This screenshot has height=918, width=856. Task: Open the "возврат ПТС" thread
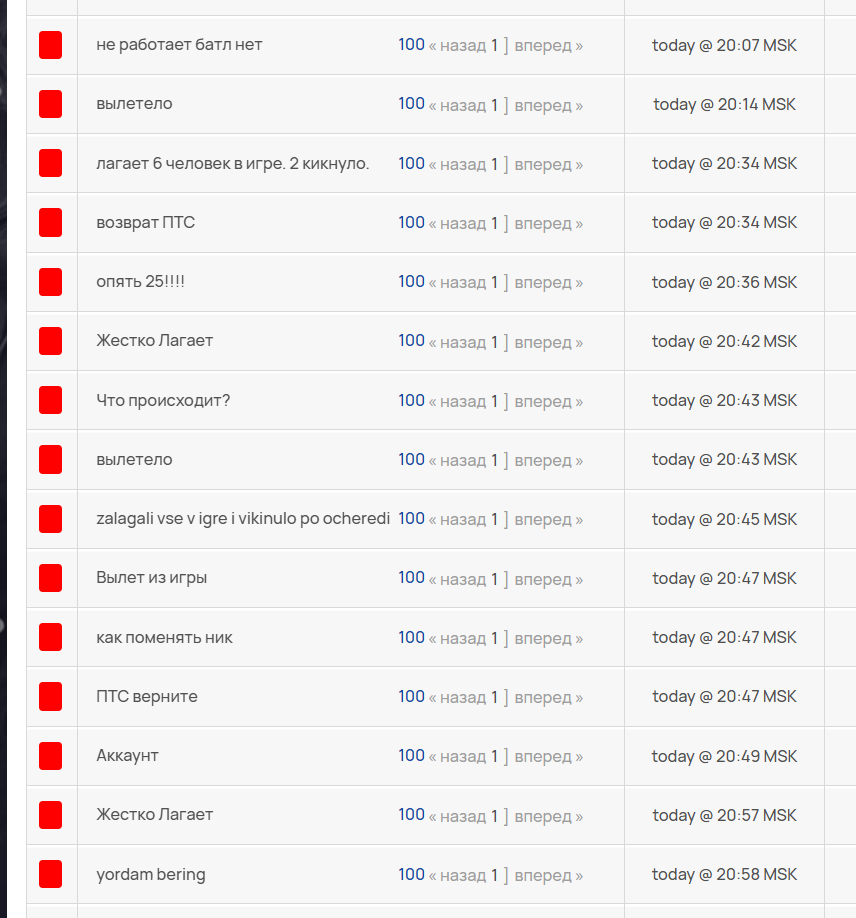pos(145,222)
